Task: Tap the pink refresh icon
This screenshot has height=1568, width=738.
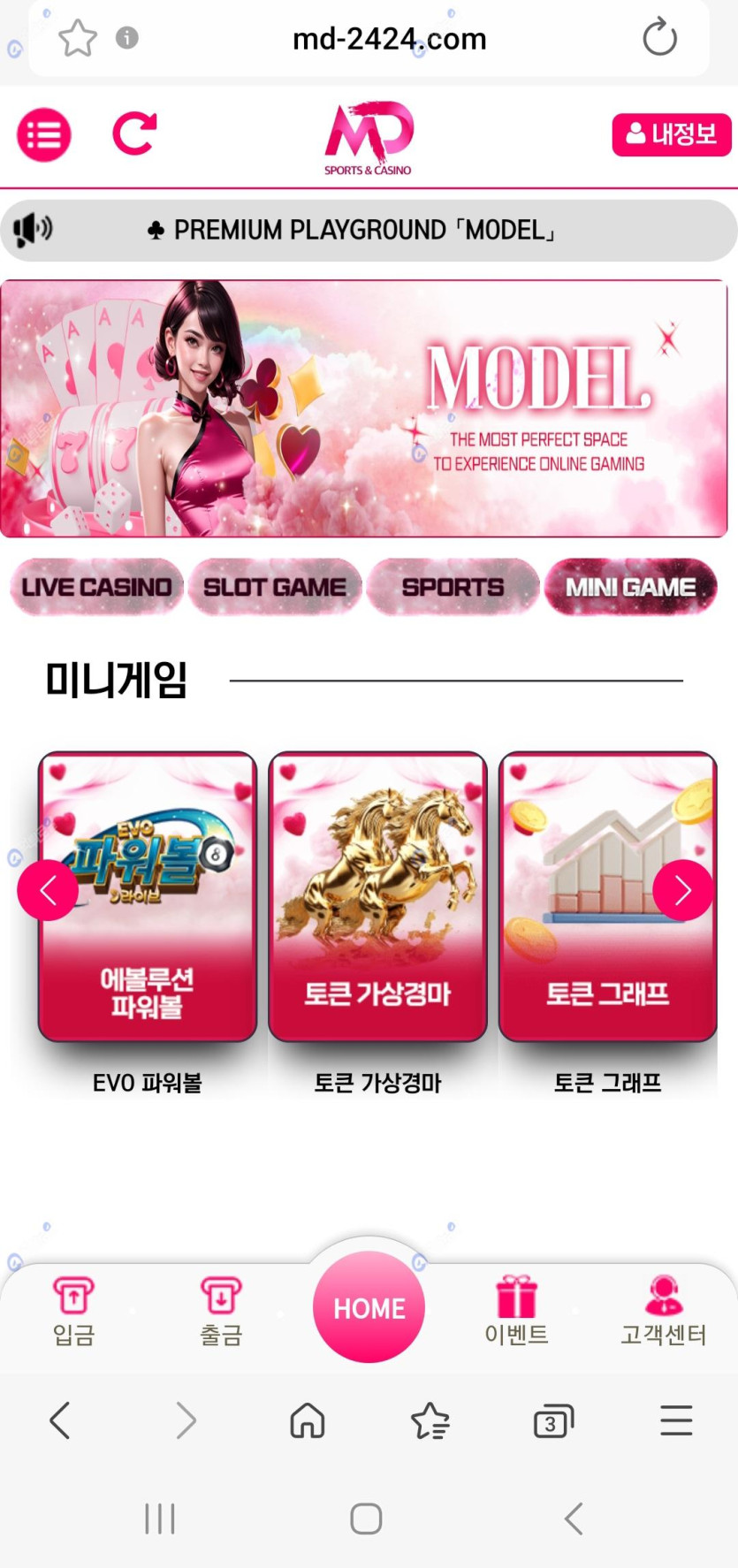Action: [x=134, y=134]
